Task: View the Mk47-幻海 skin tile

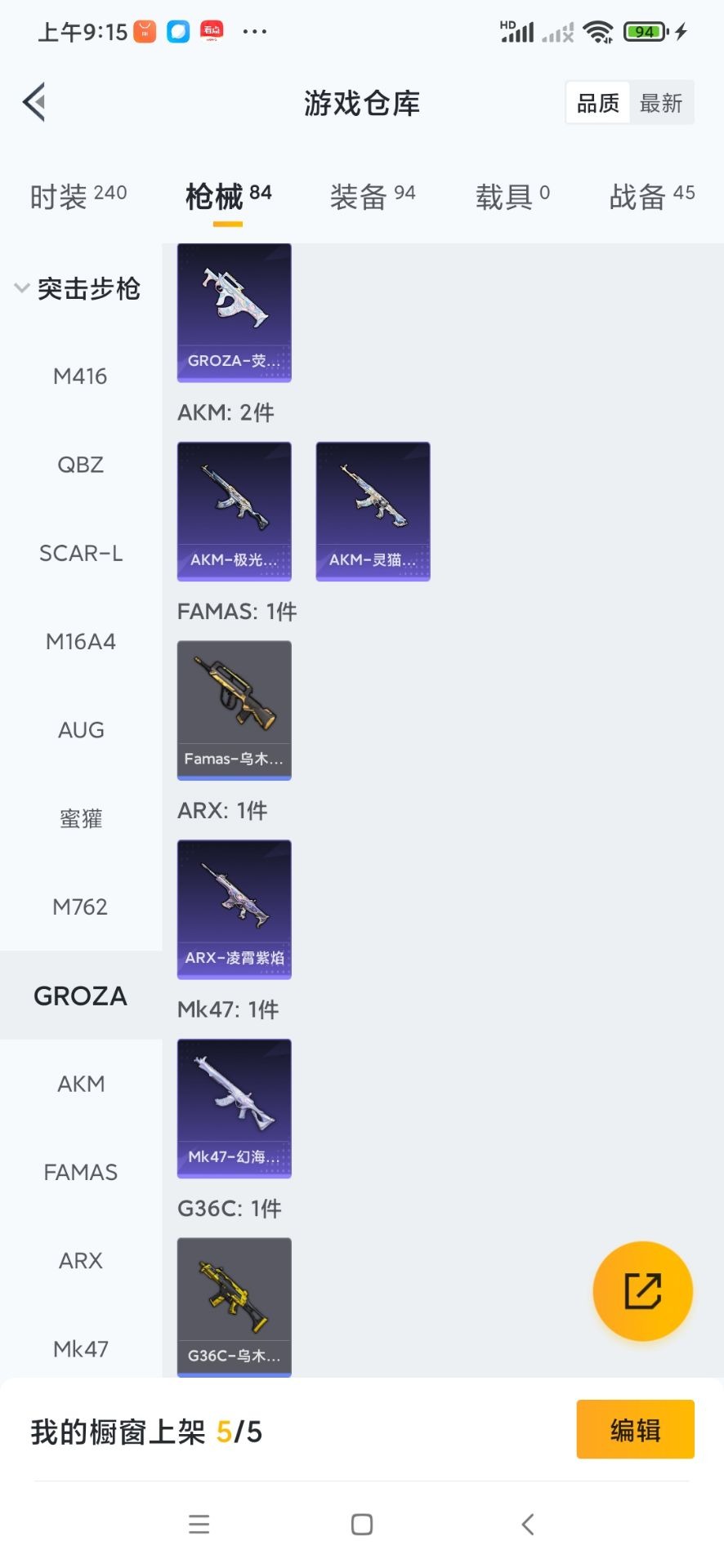Action: point(235,1108)
